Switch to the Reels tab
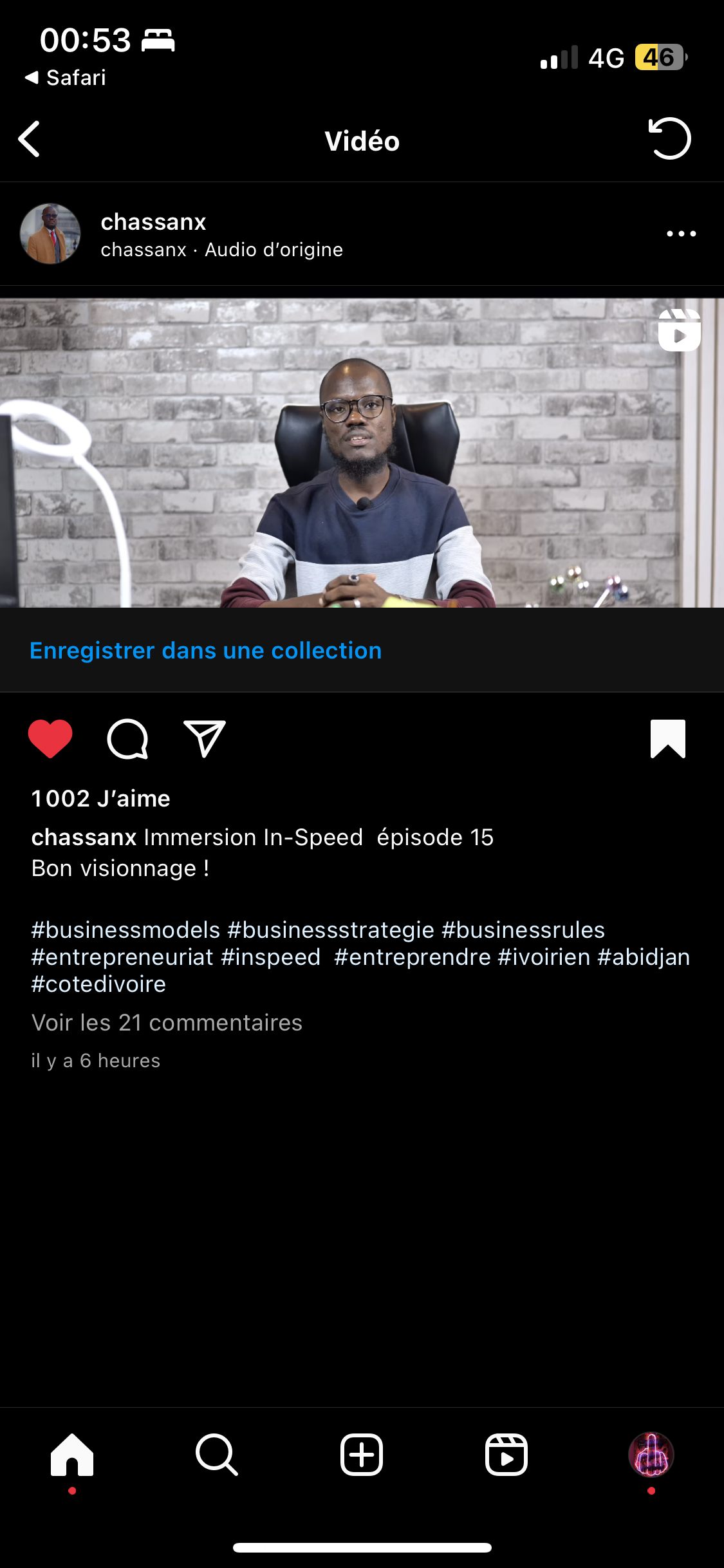 tap(506, 1455)
